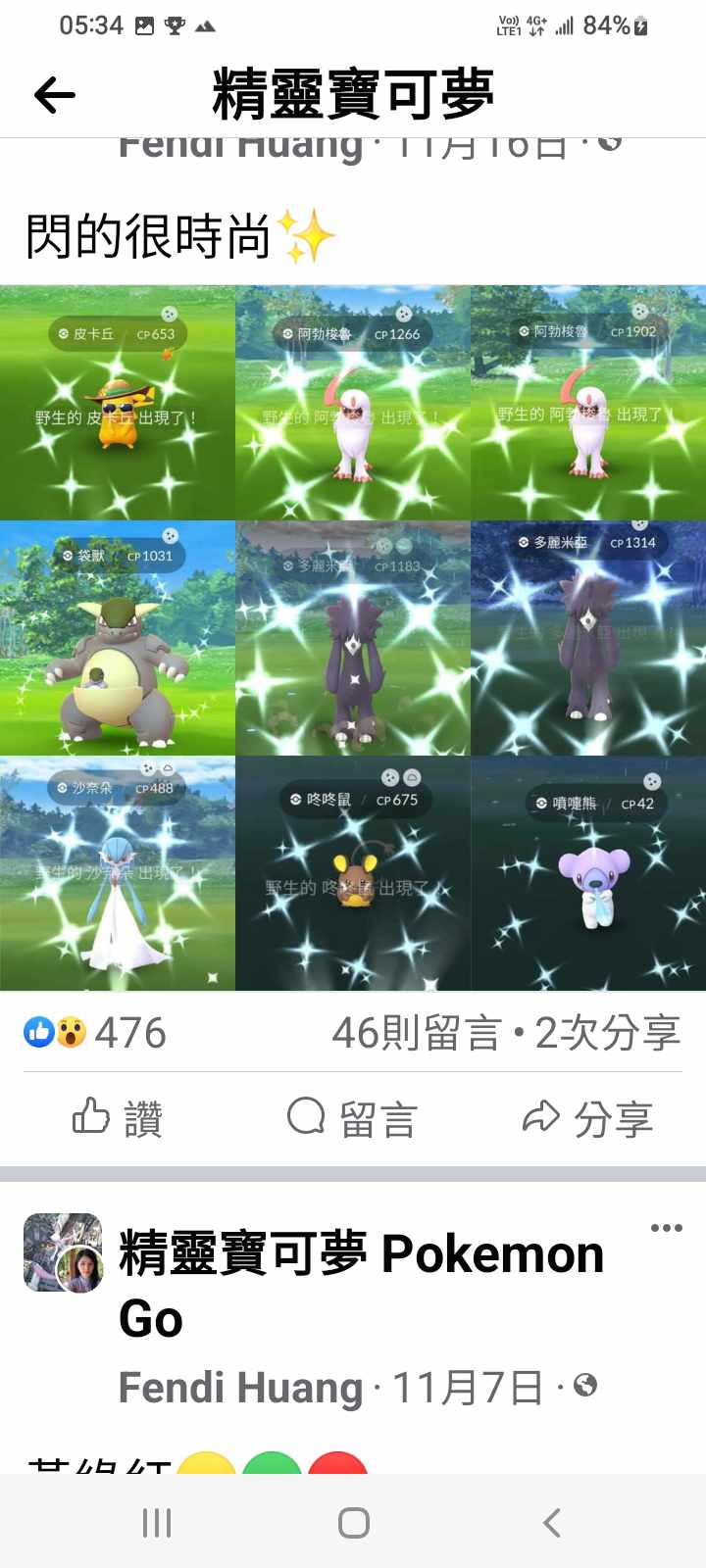Open the 46則留言 comments
The height and width of the screenshot is (1568, 706).
pyautogui.click(x=417, y=1033)
